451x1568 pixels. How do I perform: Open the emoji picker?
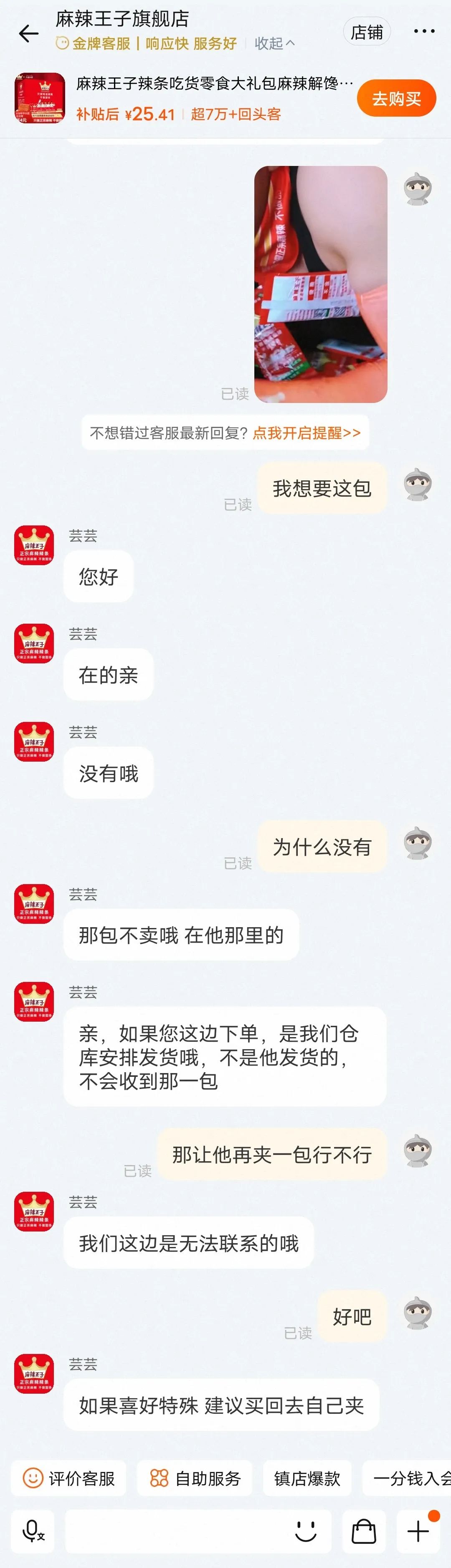click(x=305, y=1531)
